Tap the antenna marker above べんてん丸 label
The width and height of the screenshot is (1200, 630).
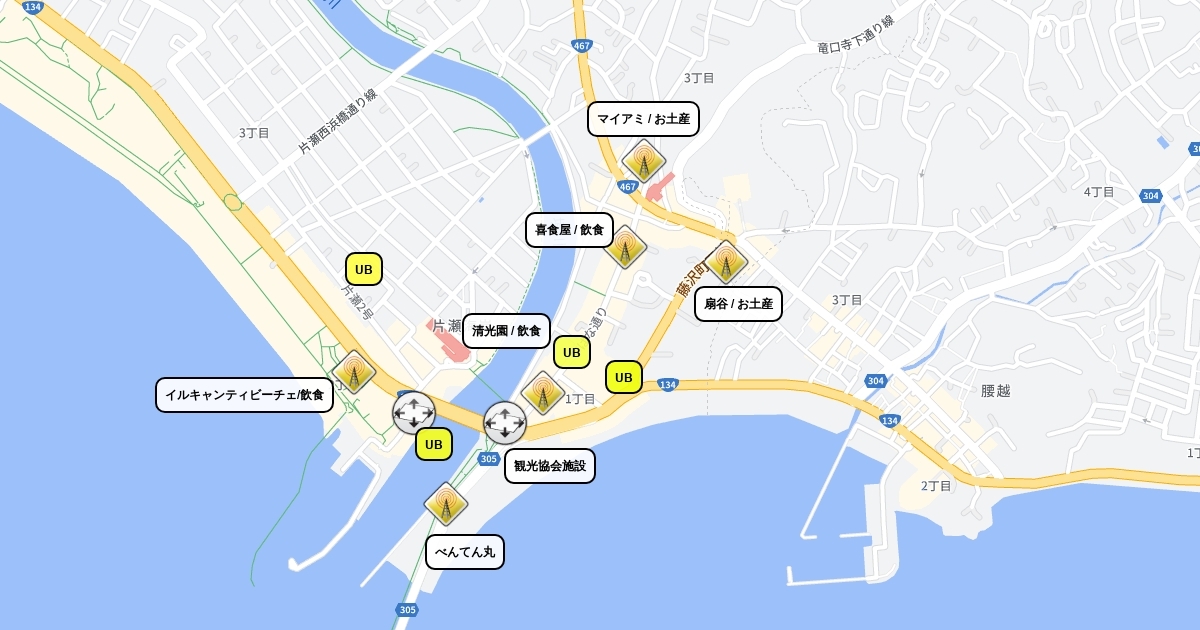446,504
